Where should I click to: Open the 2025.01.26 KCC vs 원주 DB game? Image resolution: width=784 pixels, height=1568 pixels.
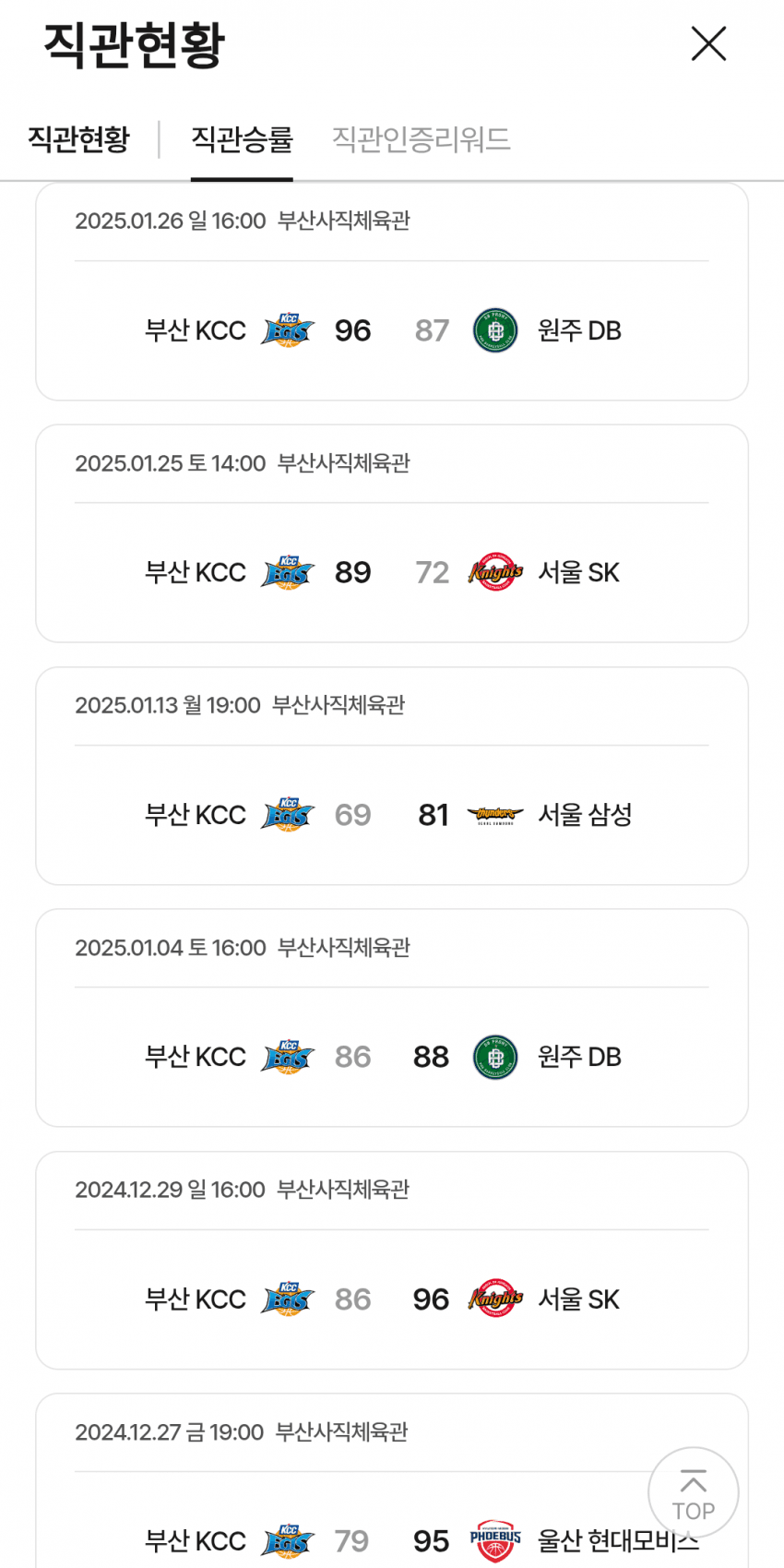[x=392, y=292]
